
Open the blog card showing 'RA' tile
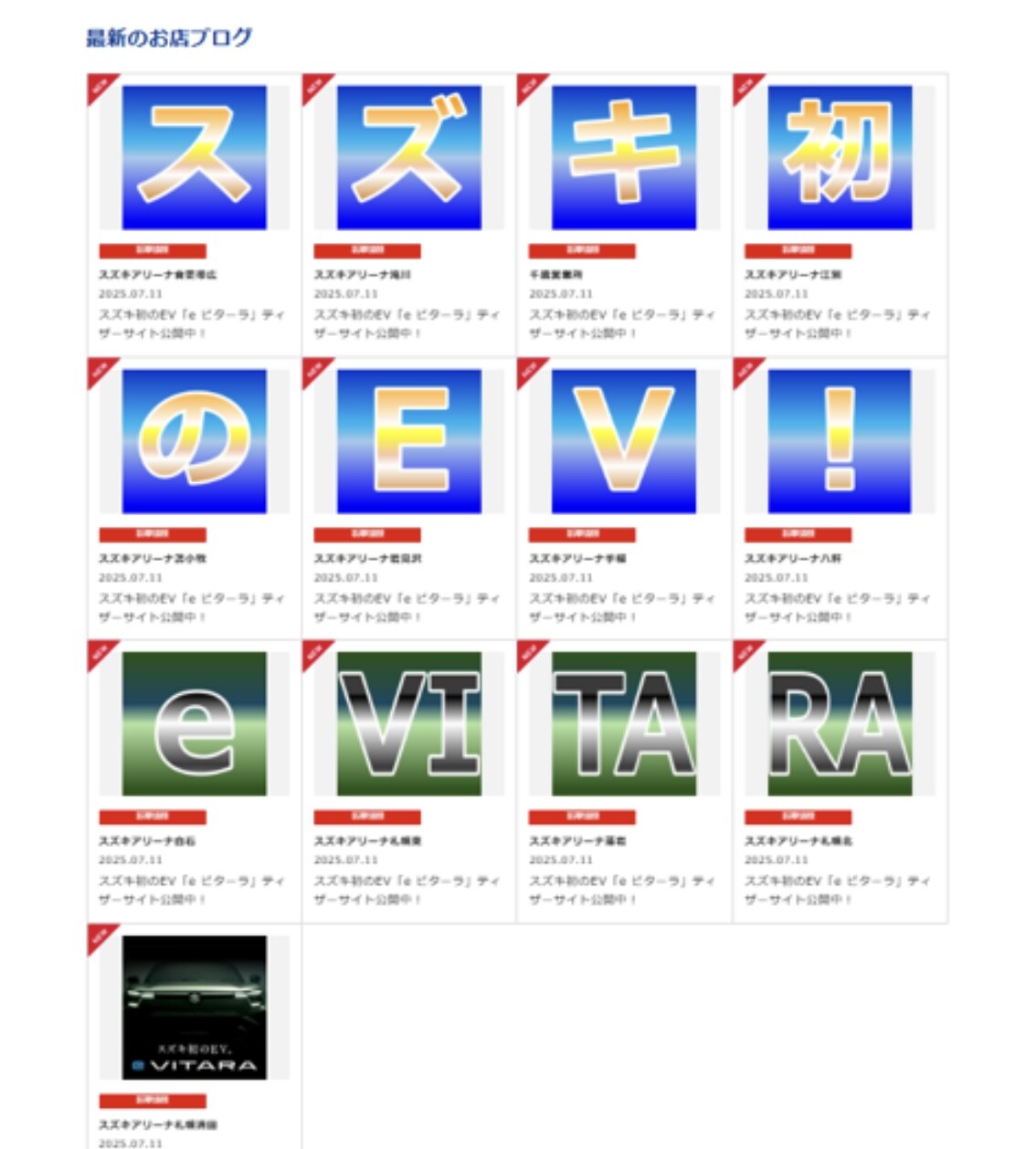(840, 723)
